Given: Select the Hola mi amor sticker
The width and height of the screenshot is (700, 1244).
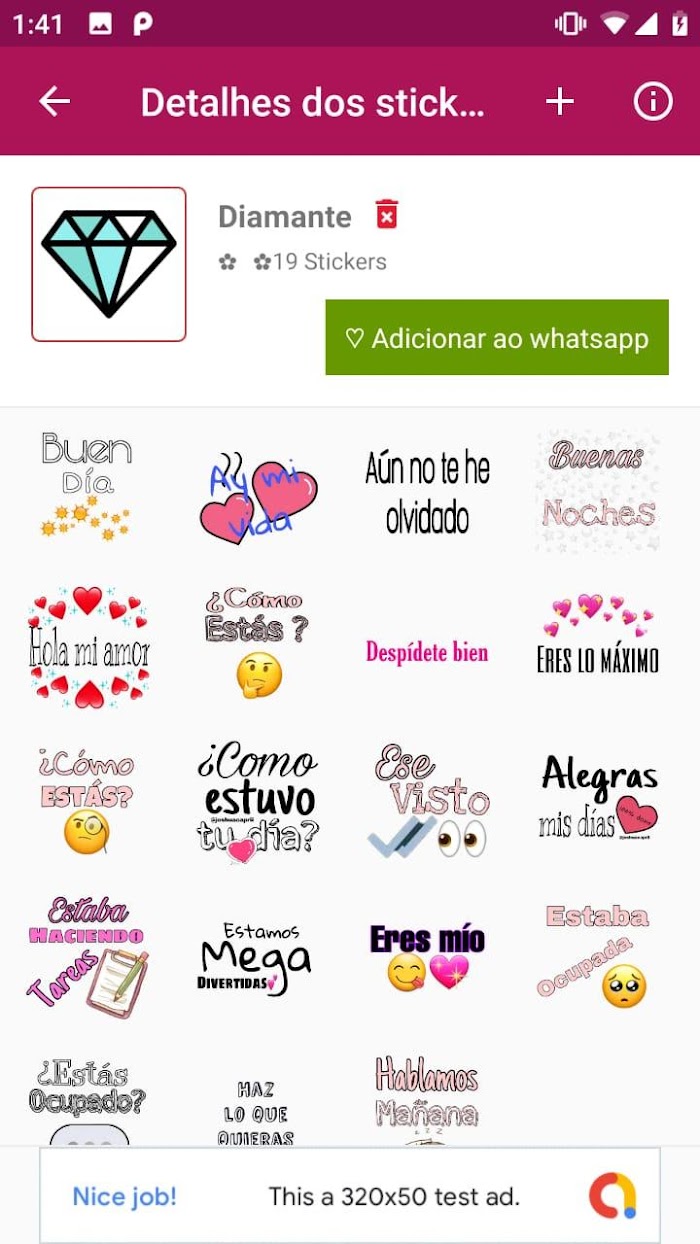Looking at the screenshot, I should click(x=88, y=647).
